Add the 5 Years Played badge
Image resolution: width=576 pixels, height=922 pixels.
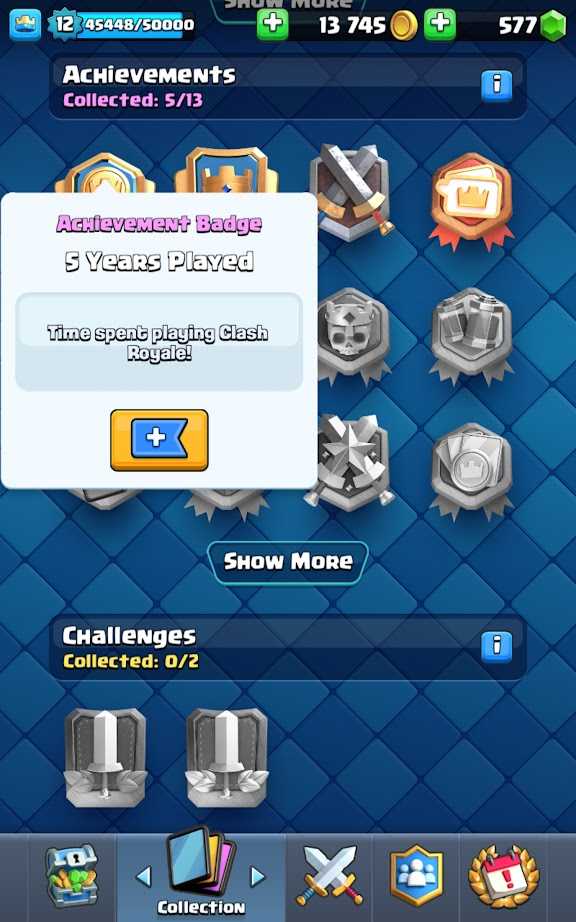pos(159,440)
